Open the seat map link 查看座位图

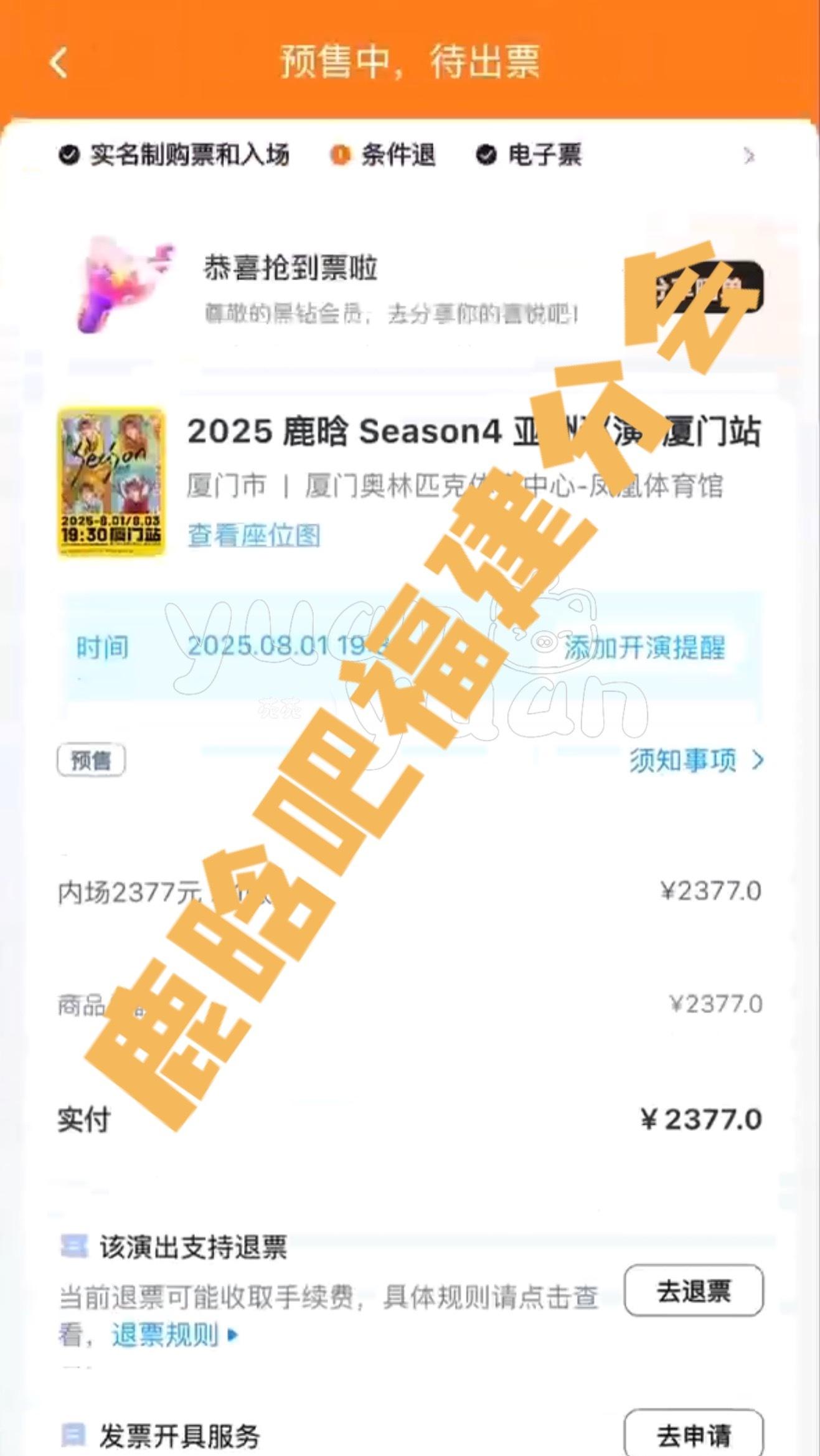pyautogui.click(x=254, y=535)
